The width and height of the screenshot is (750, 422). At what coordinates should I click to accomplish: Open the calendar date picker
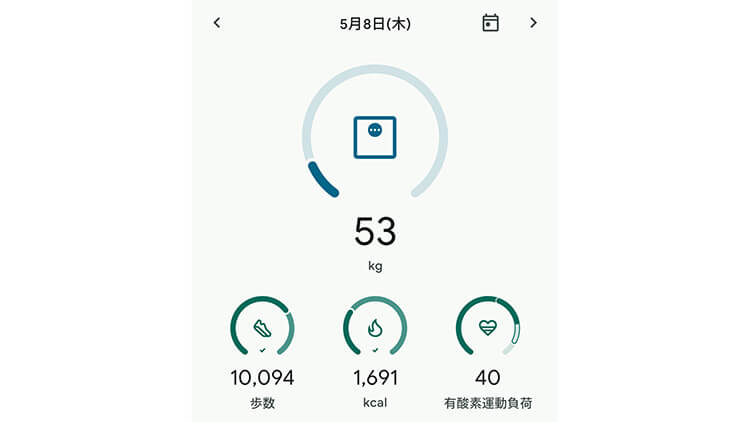pos(490,23)
